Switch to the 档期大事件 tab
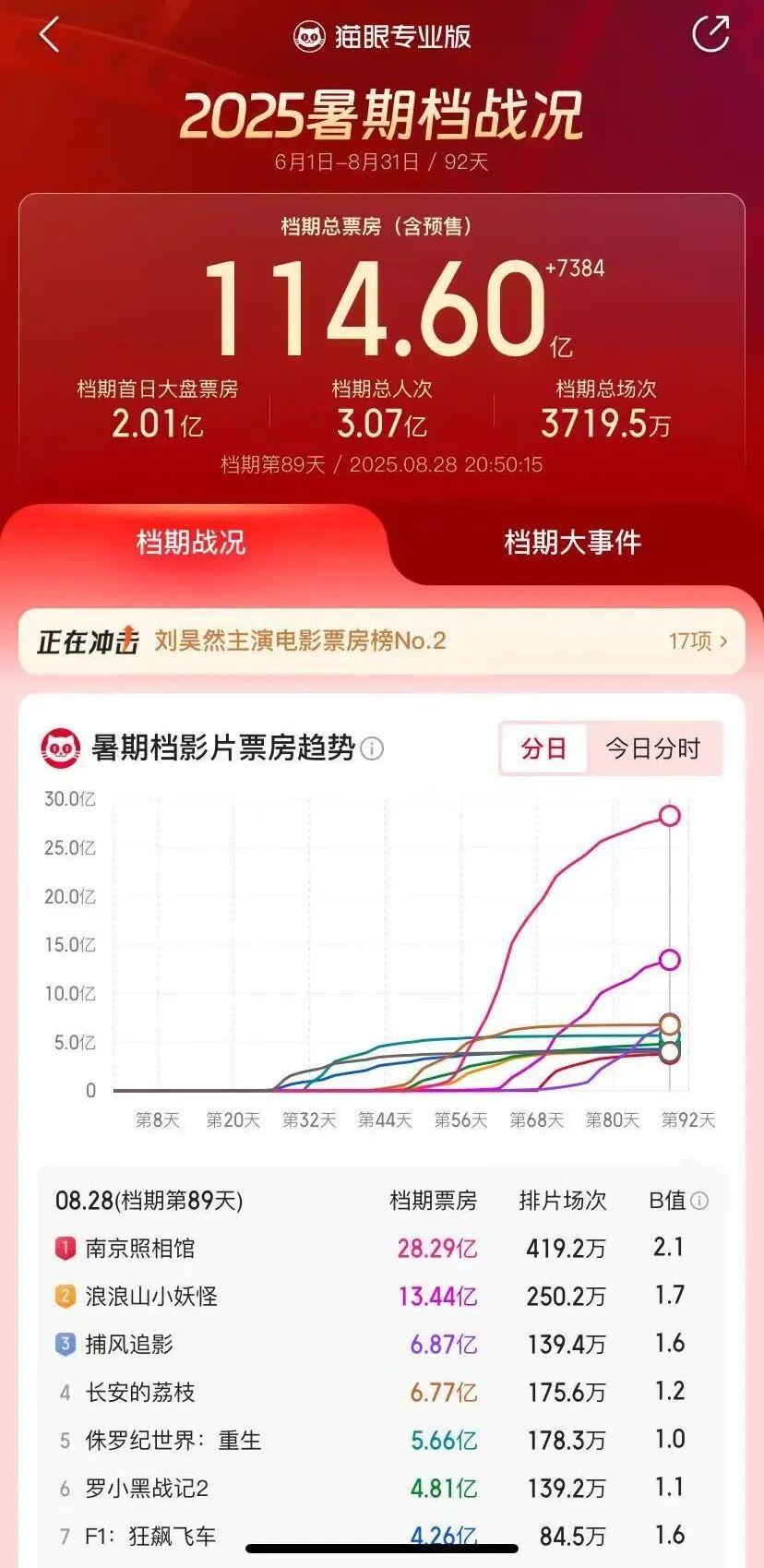764x1568 pixels. (572, 543)
